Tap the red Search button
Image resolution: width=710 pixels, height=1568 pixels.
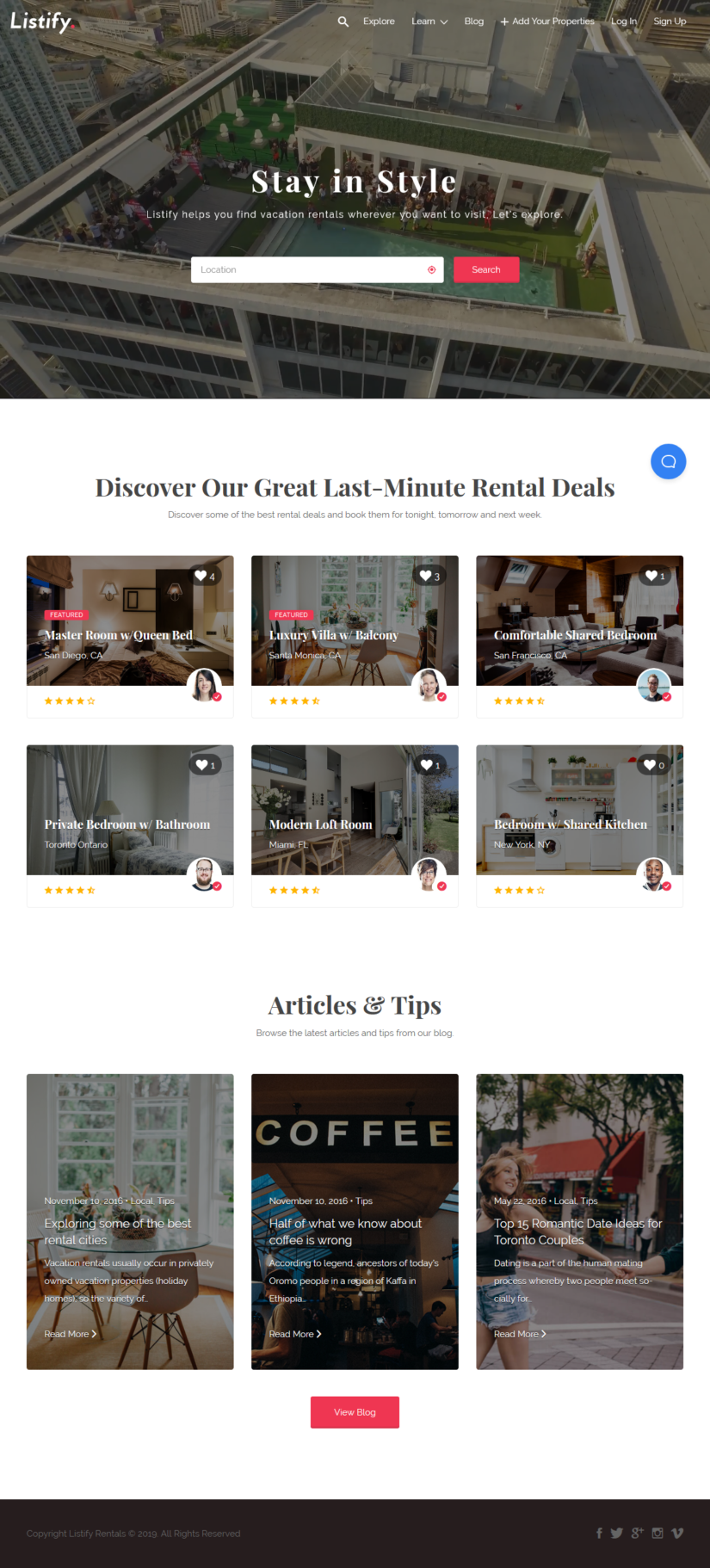485,269
